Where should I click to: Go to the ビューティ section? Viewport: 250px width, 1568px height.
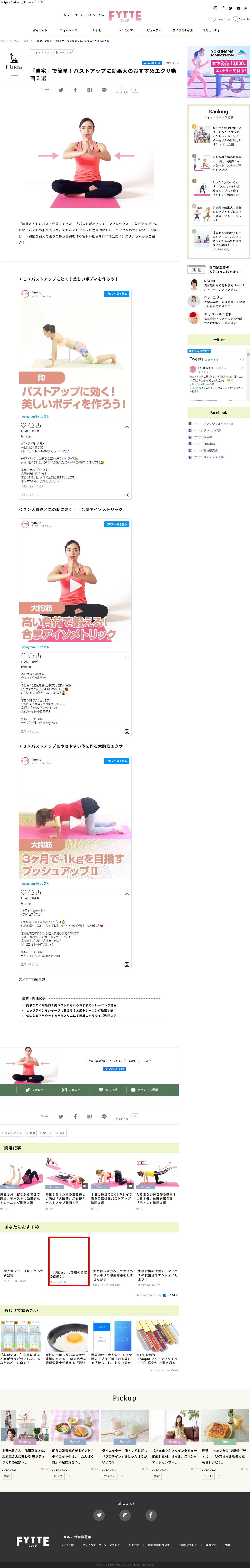154,30
